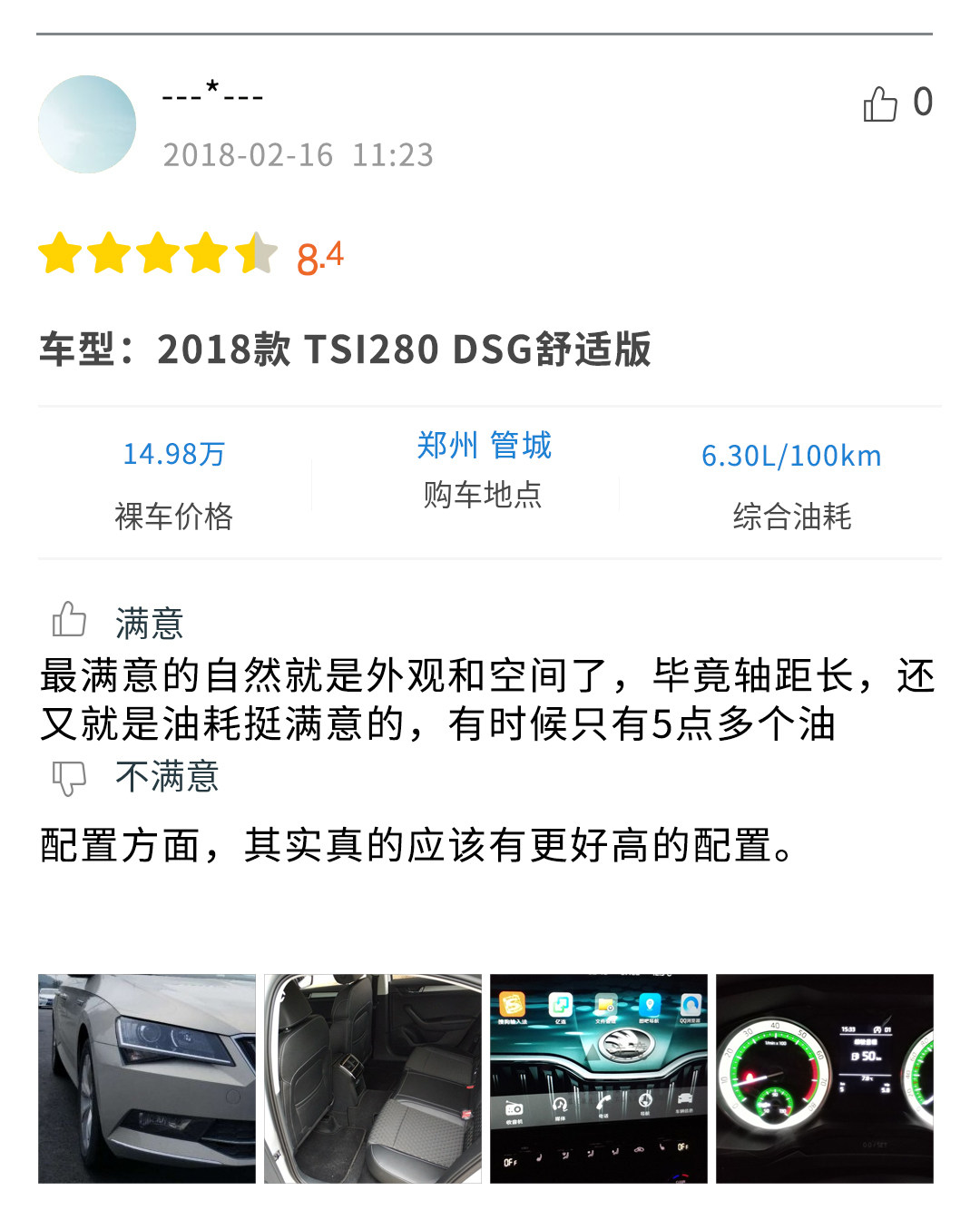Open the reviewer's profile avatar
The width and height of the screenshot is (980, 1220).
click(x=87, y=124)
